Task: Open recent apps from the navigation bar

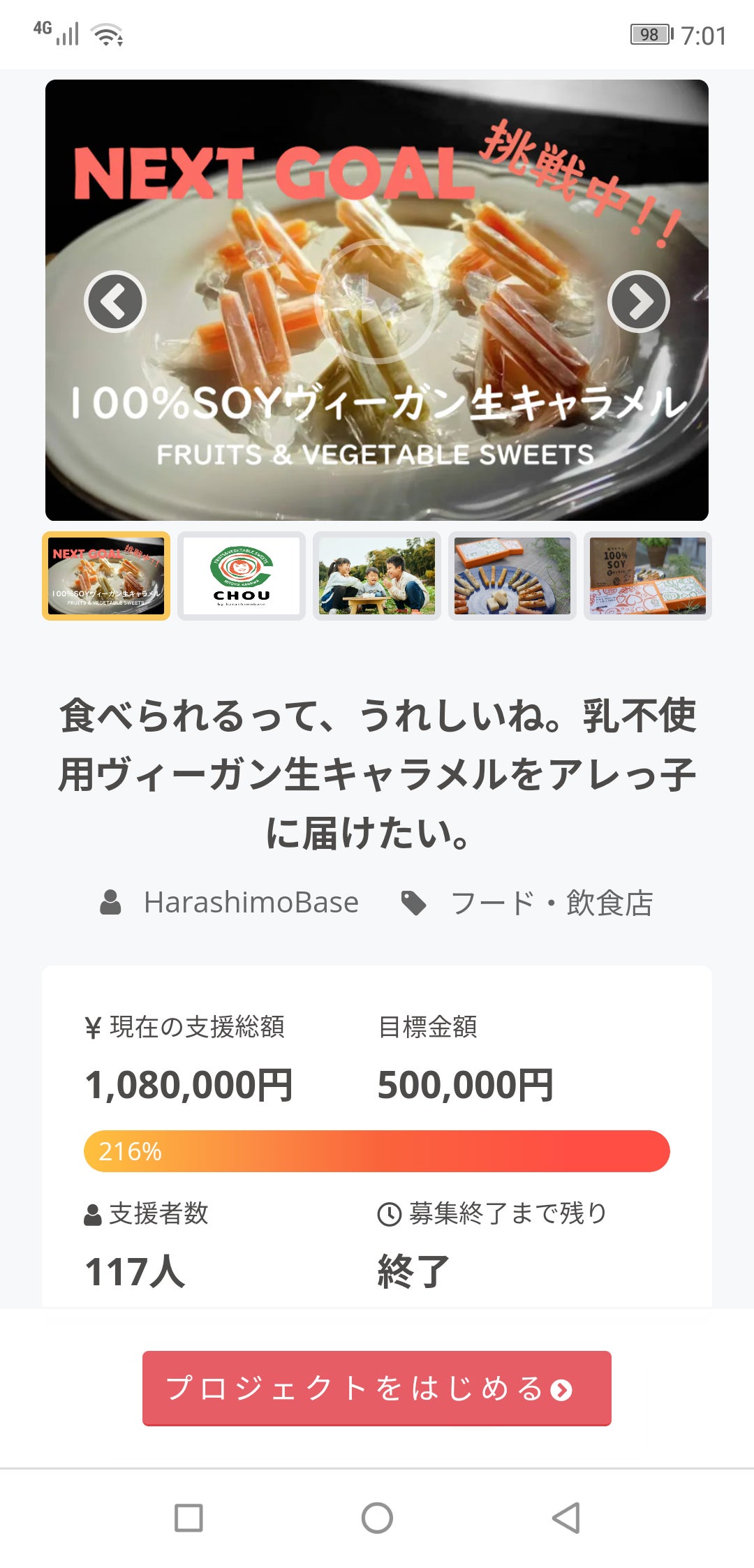Action: [x=188, y=1518]
